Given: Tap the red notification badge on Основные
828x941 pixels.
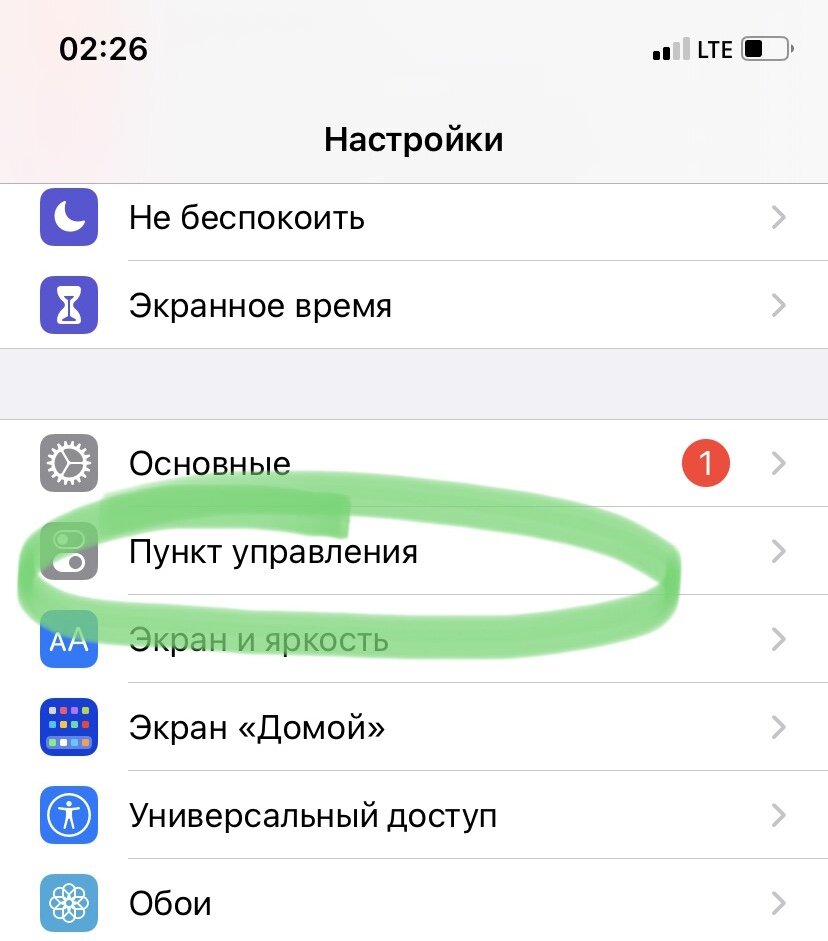Looking at the screenshot, I should 706,462.
